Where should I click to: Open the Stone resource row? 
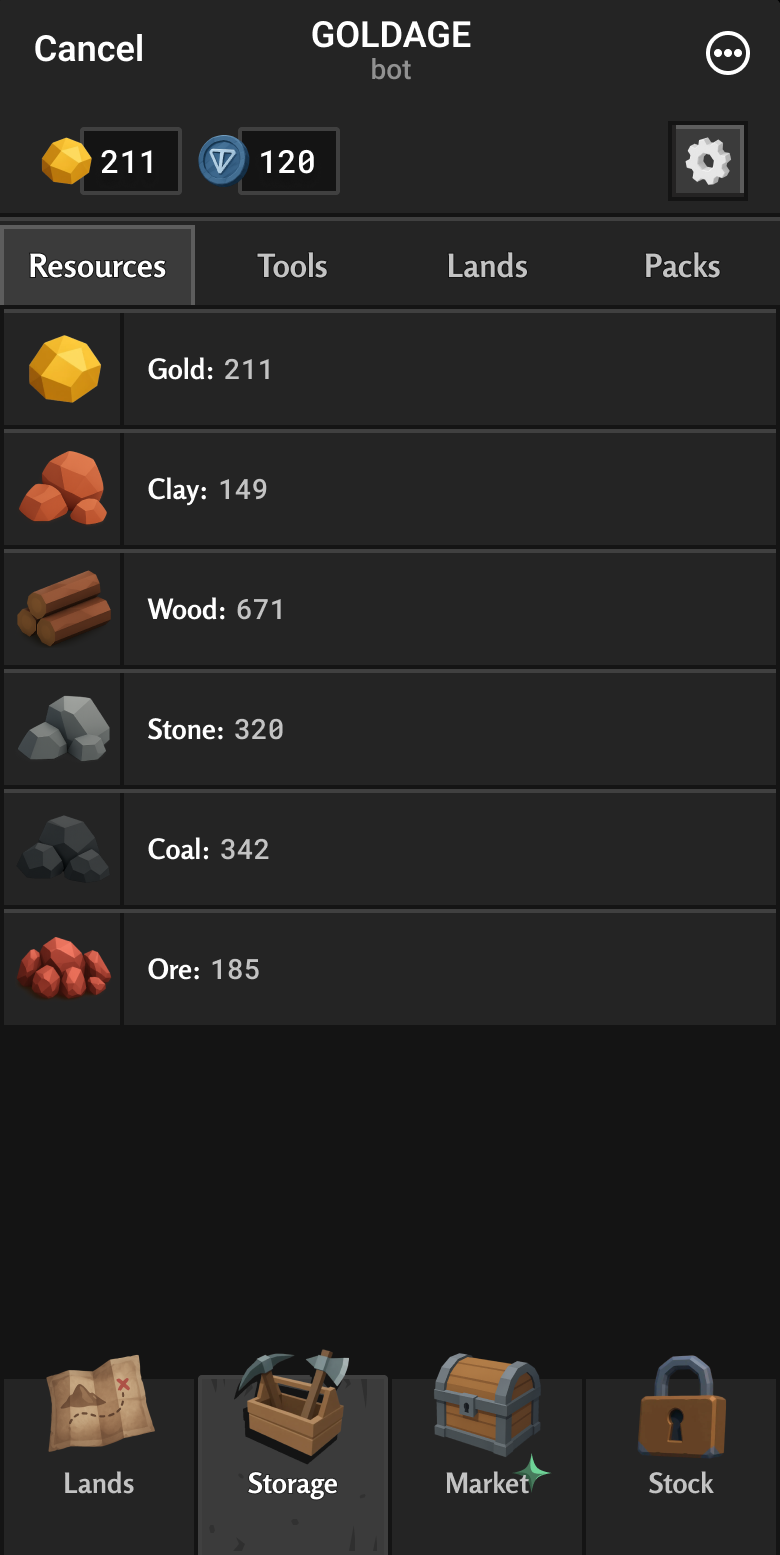tap(390, 730)
